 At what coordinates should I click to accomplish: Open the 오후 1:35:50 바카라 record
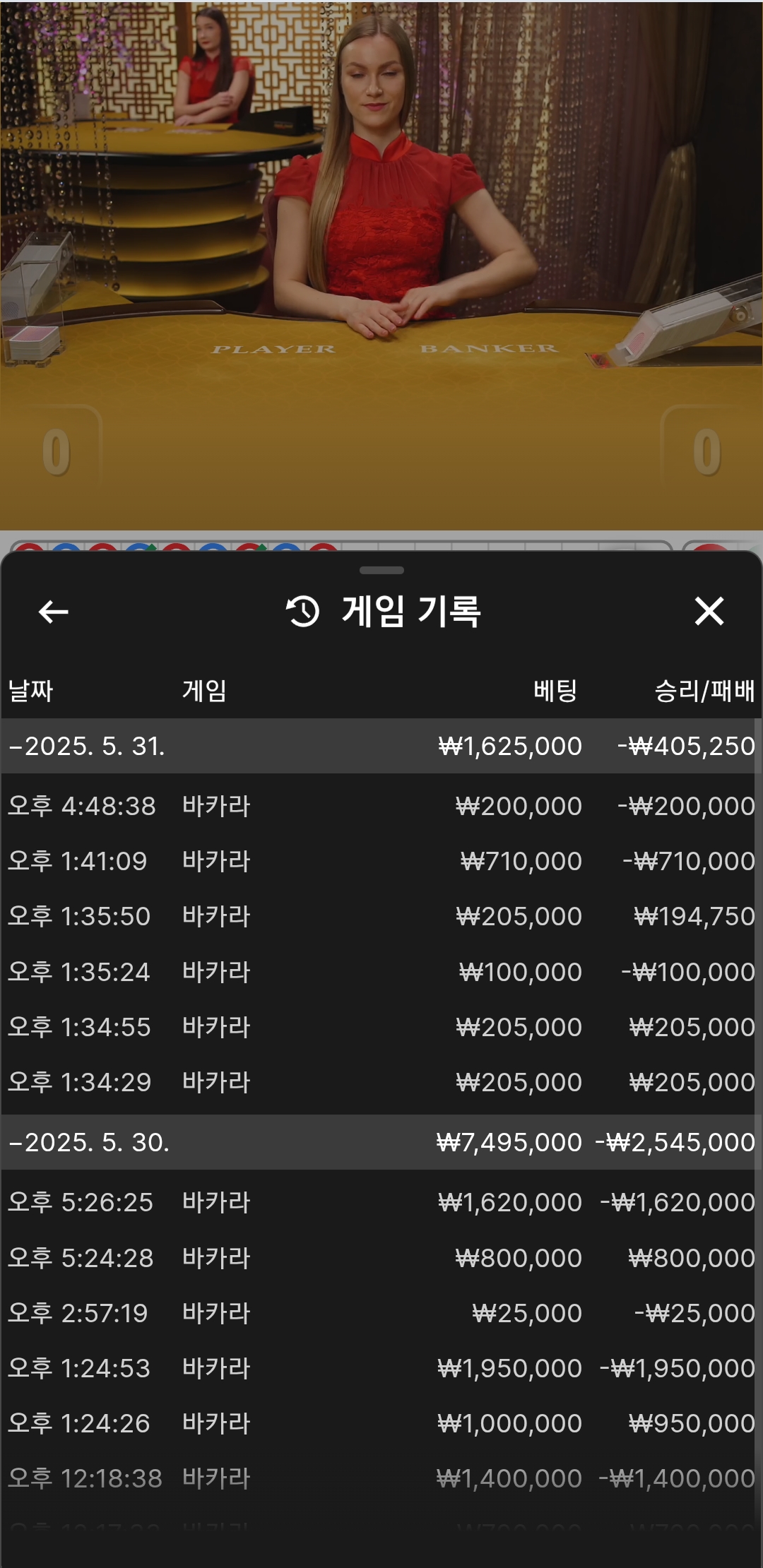(381, 916)
